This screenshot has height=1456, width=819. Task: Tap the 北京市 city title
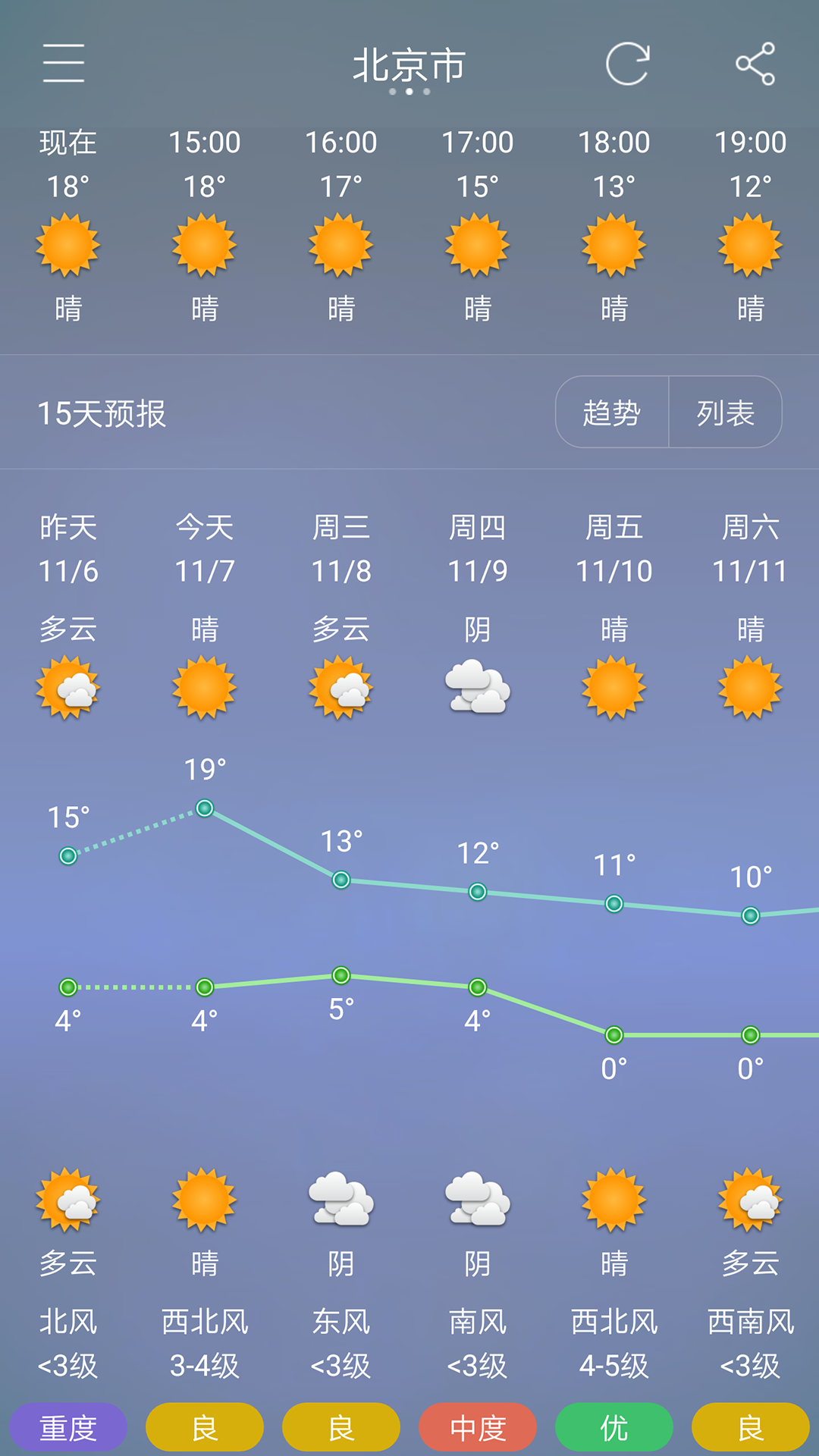409,64
